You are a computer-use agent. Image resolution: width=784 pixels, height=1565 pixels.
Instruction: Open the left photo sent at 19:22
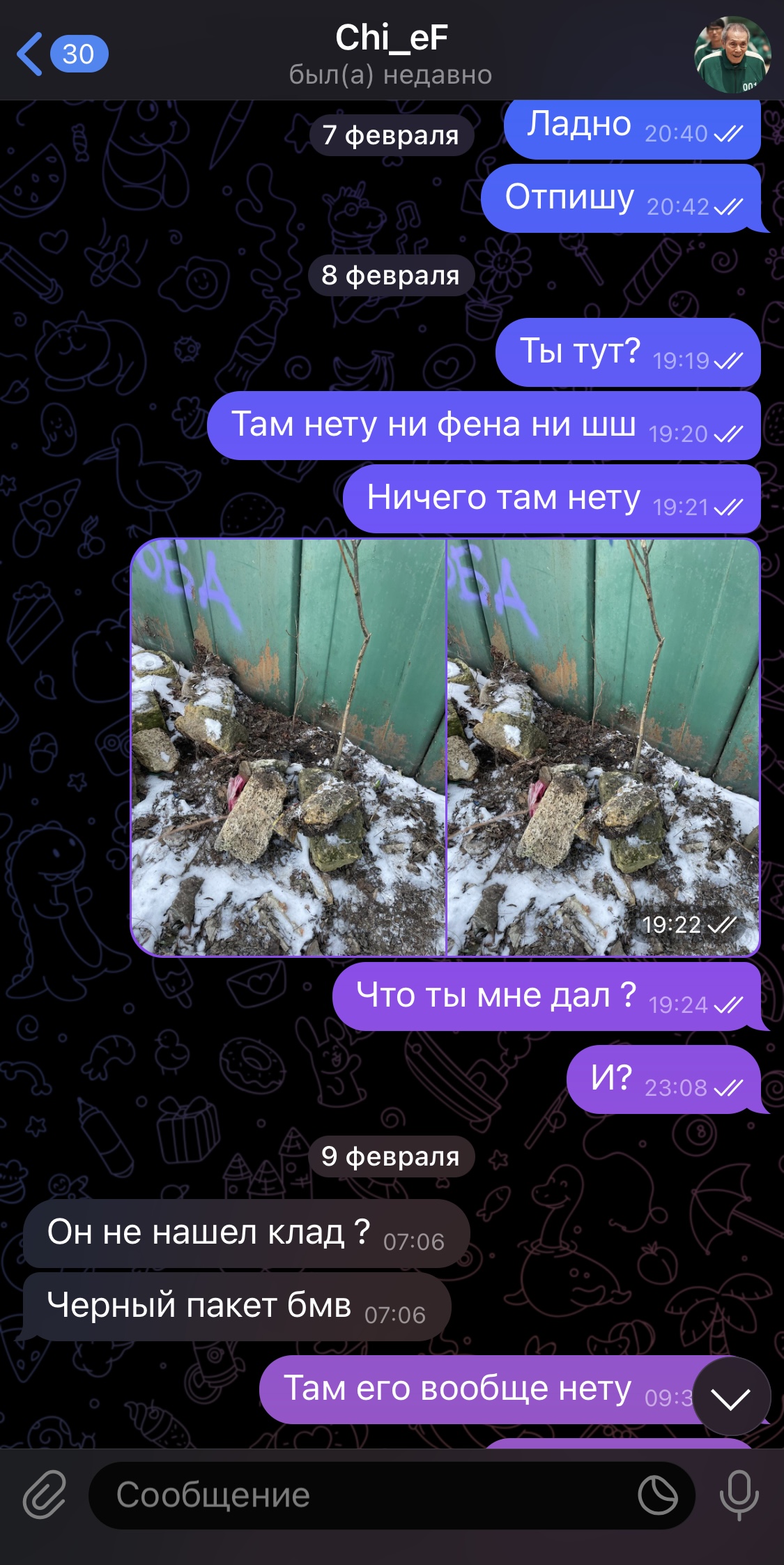click(289, 747)
